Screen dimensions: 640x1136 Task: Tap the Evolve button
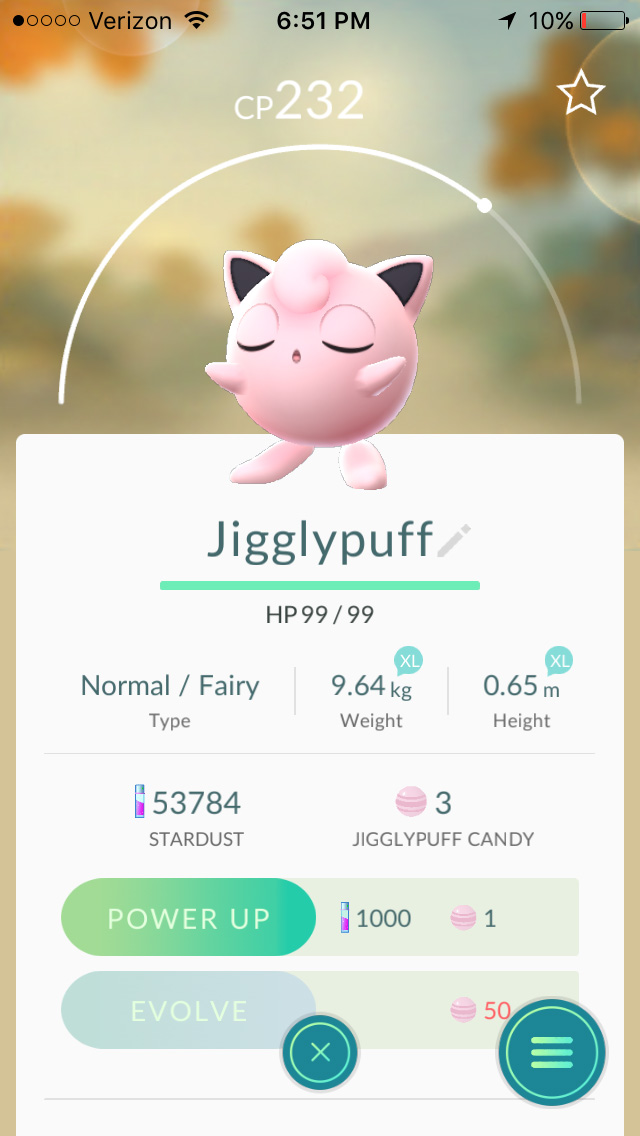tap(189, 1010)
